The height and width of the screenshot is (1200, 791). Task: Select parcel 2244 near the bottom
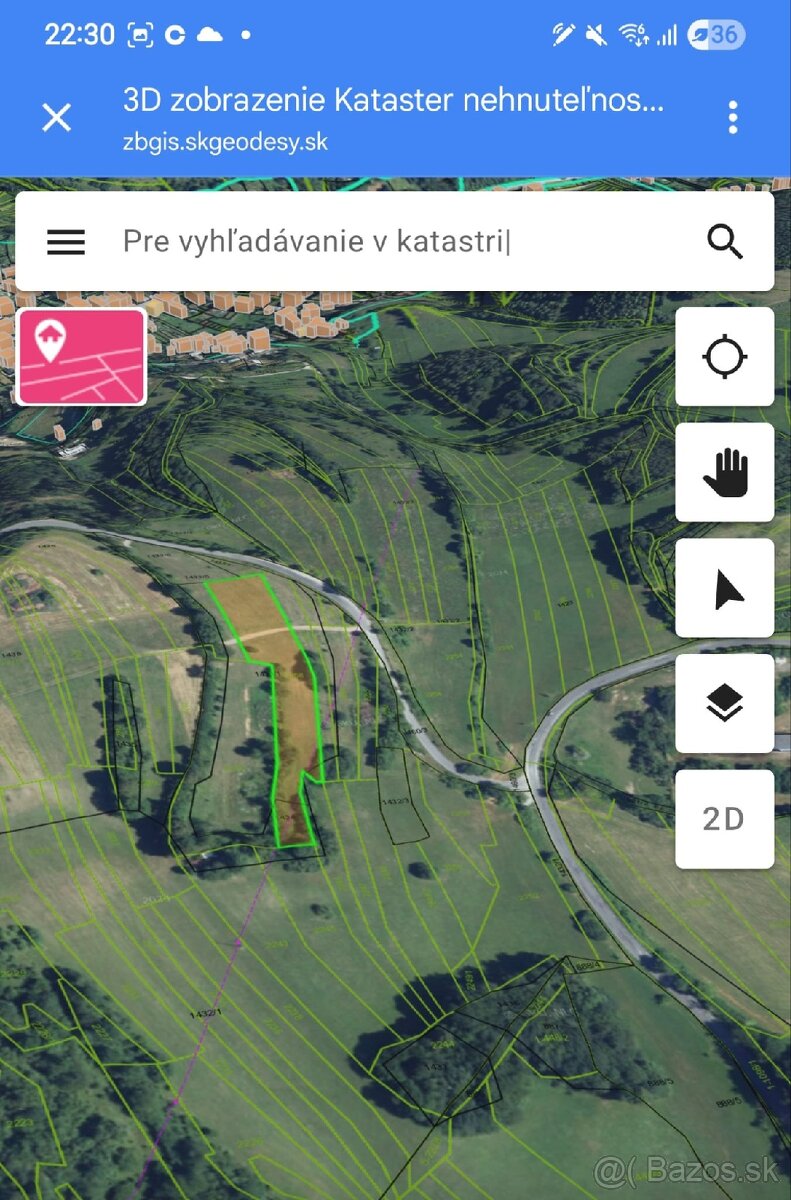tap(443, 1045)
